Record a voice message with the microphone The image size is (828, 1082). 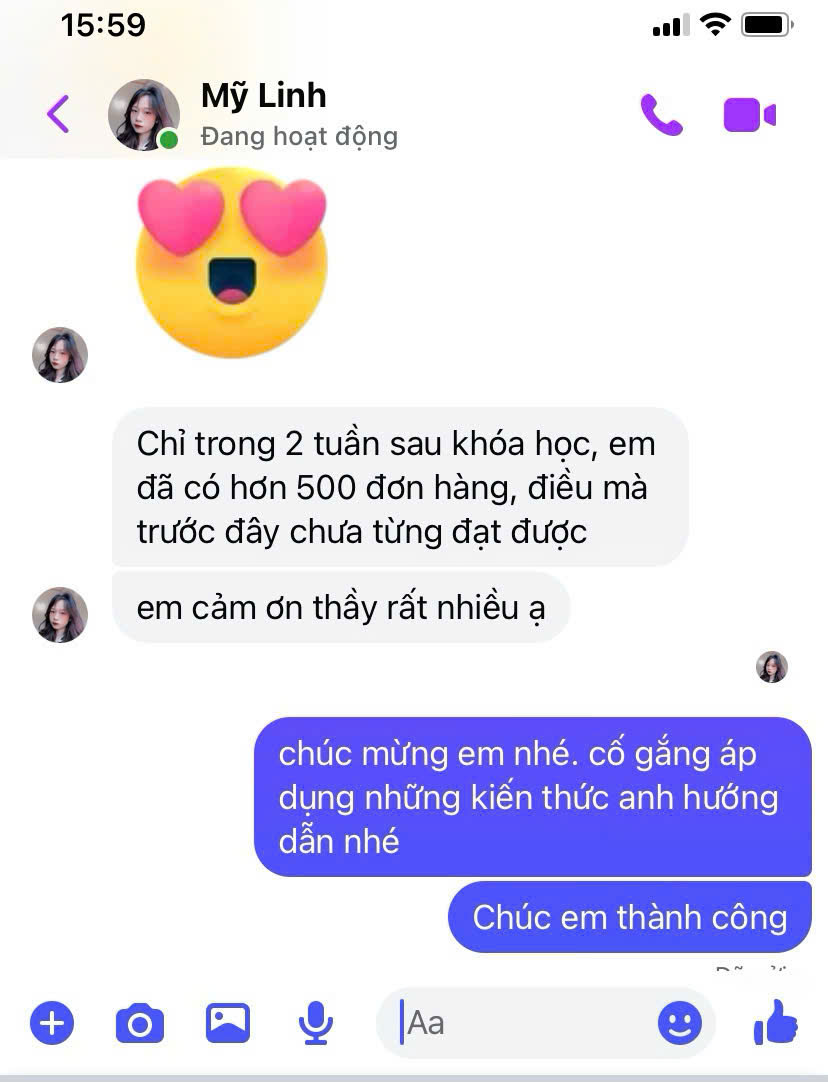[316, 1022]
